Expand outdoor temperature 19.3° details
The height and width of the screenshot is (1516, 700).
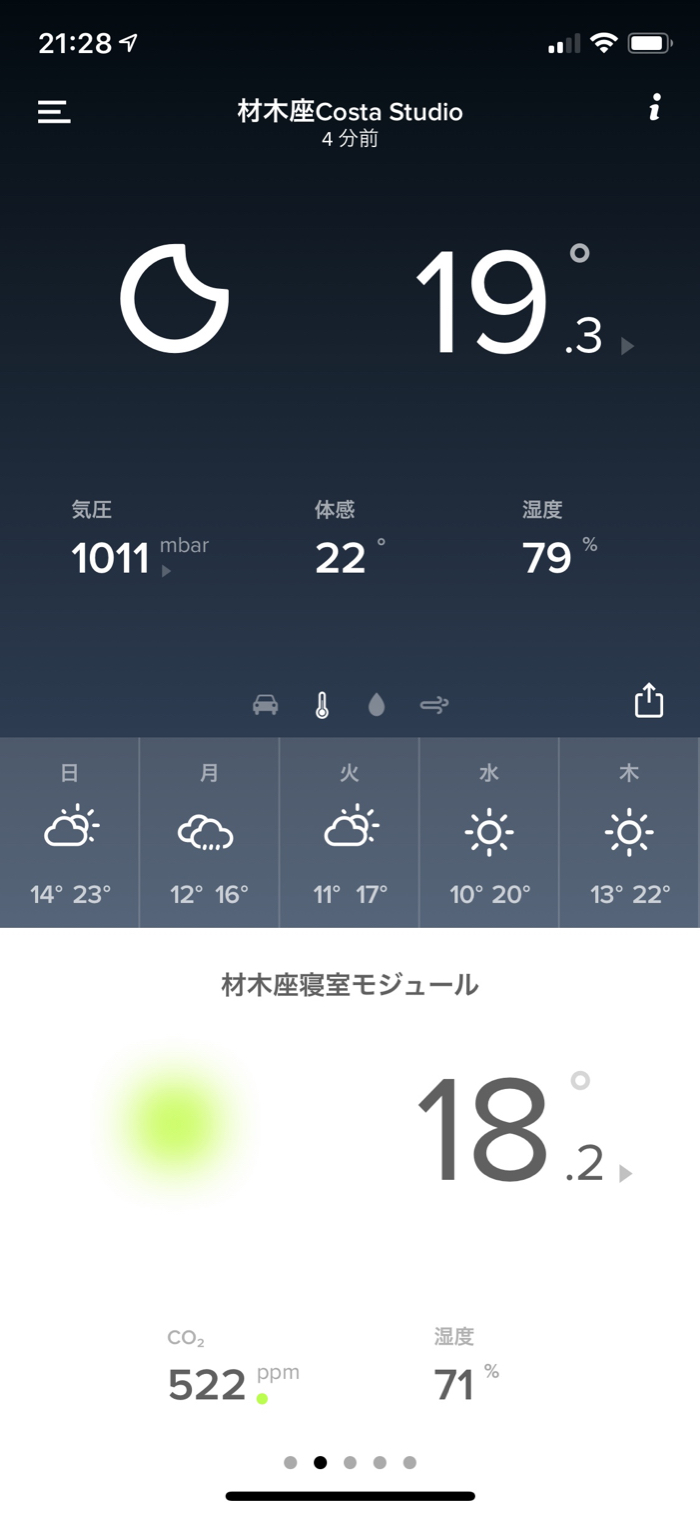tap(627, 346)
